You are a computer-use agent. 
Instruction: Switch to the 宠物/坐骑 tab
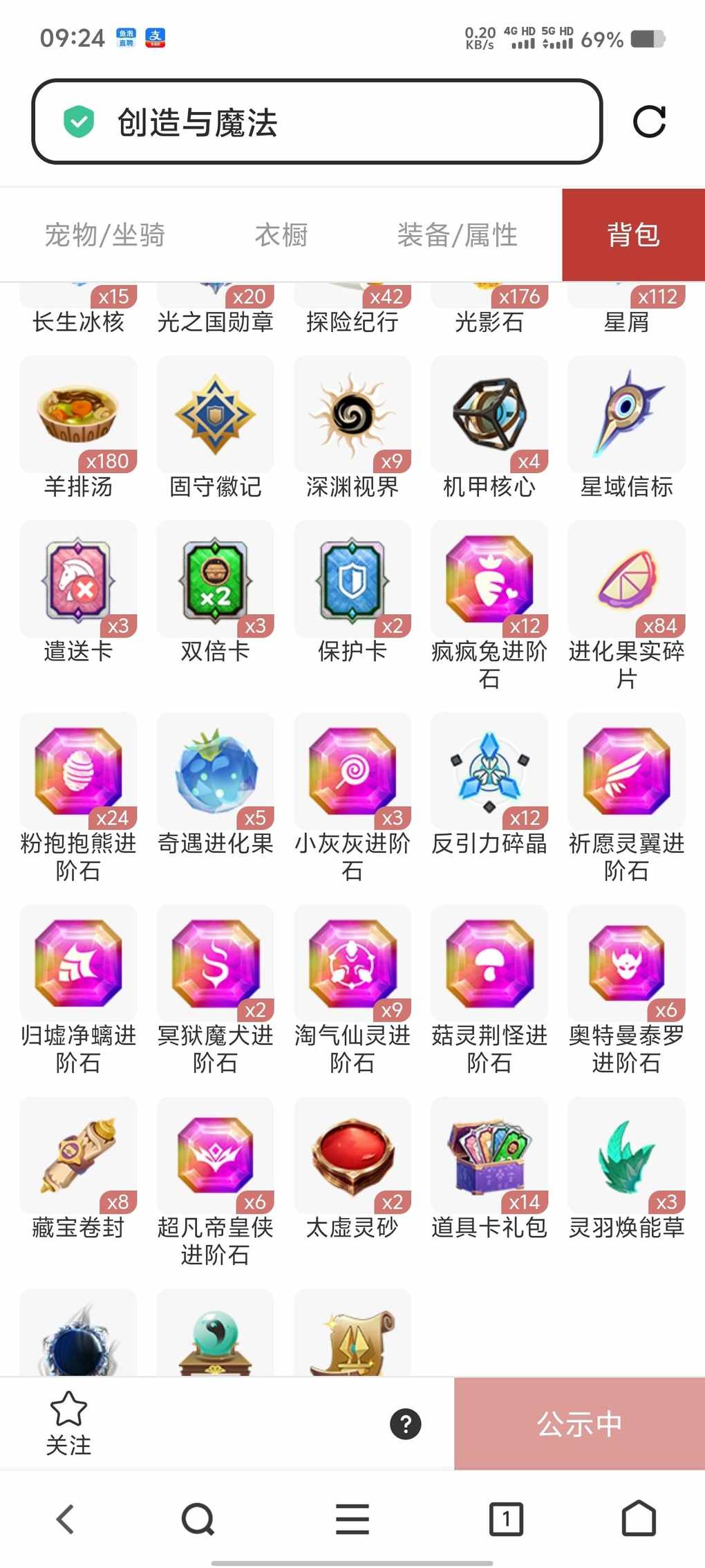(104, 235)
